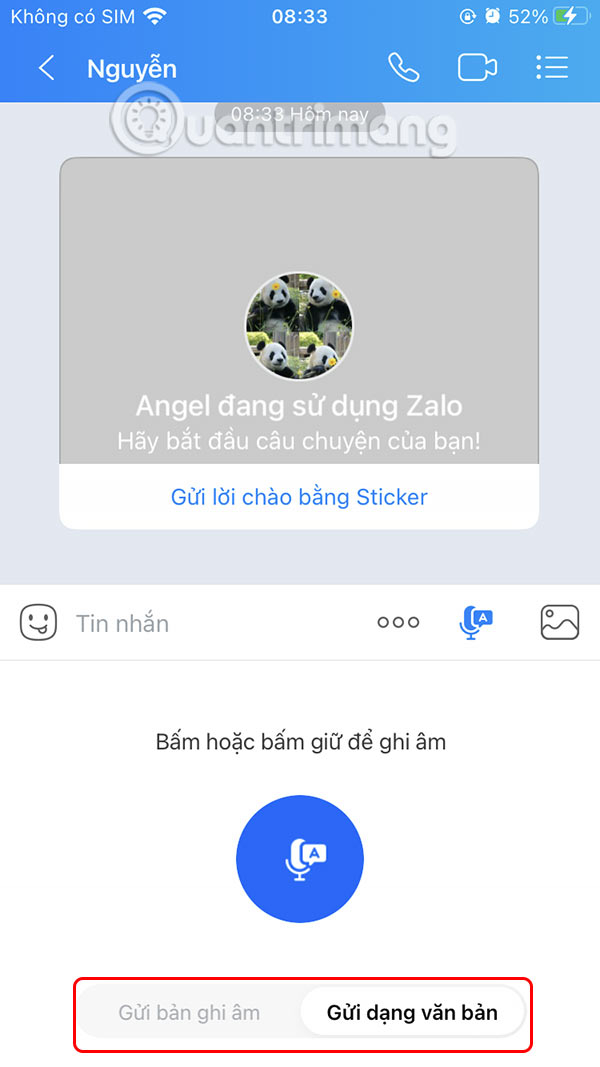The image size is (600, 1067).
Task: Open the chat options menu
Action: click(551, 68)
